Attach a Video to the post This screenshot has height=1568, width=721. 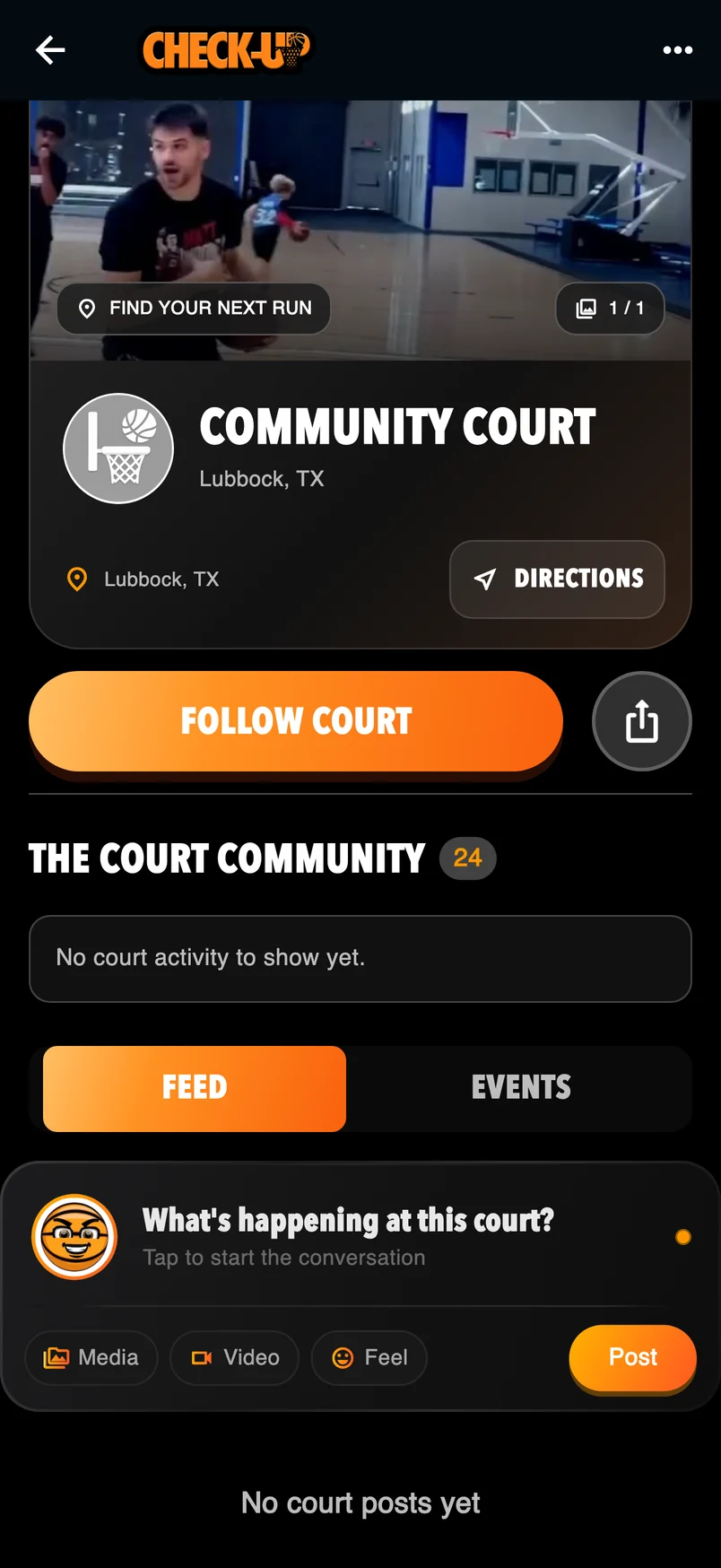click(235, 1358)
